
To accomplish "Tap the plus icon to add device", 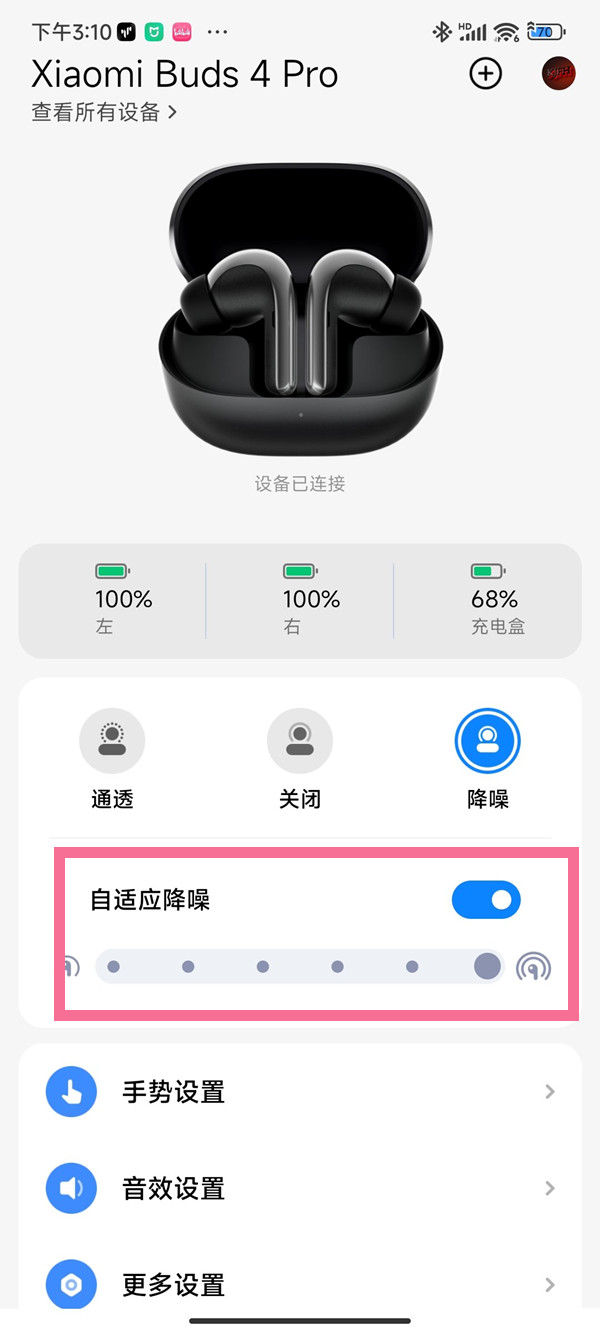I will click(x=486, y=74).
